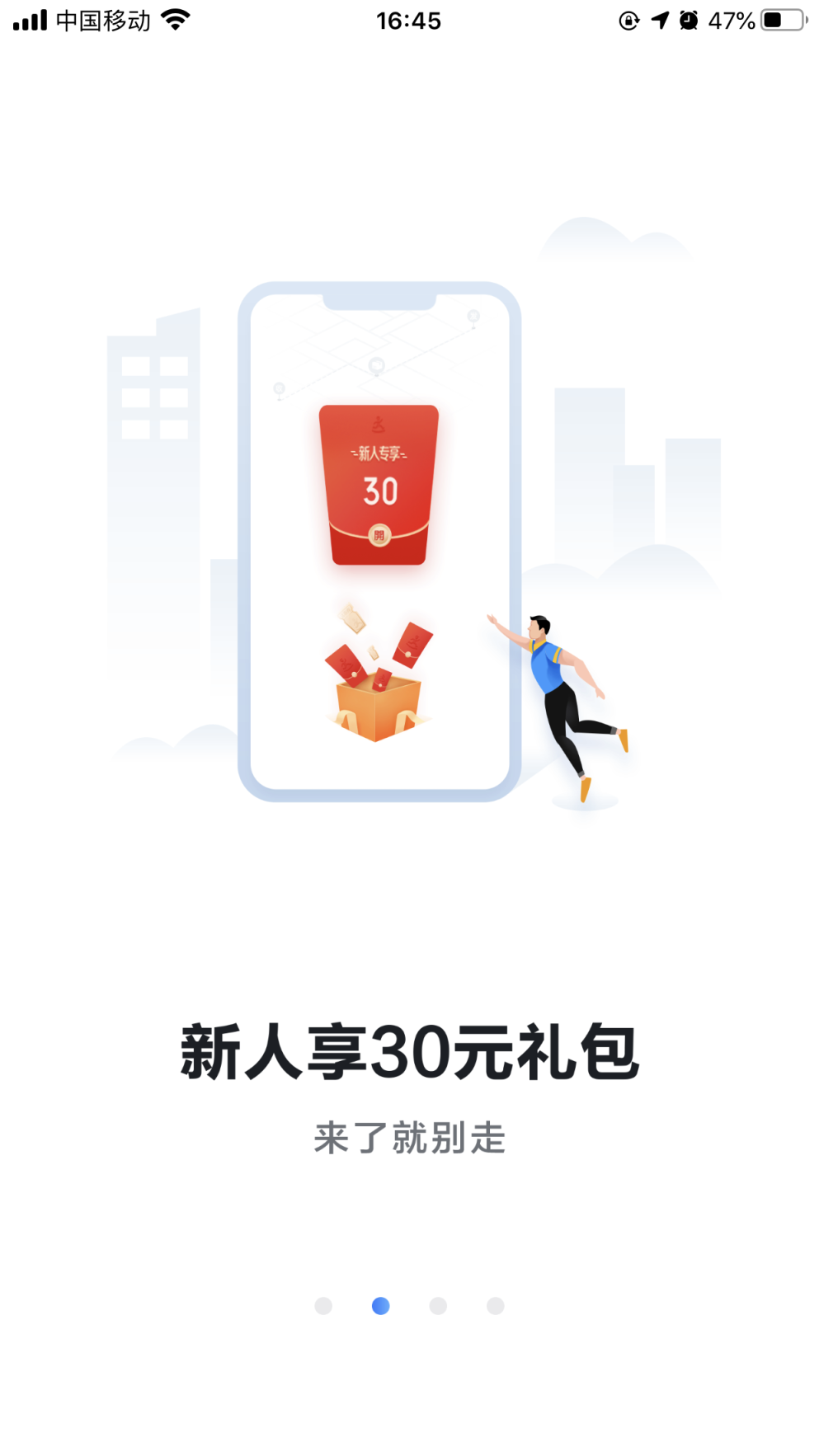Jump to the first onboarding page dot

323,1306
